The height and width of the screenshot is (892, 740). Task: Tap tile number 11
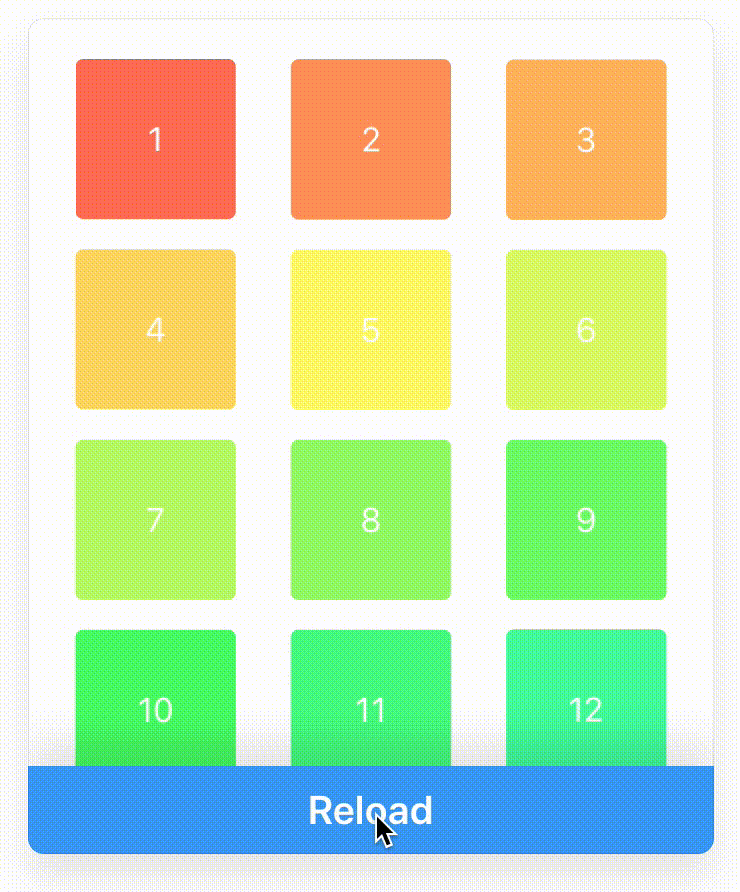coord(371,700)
